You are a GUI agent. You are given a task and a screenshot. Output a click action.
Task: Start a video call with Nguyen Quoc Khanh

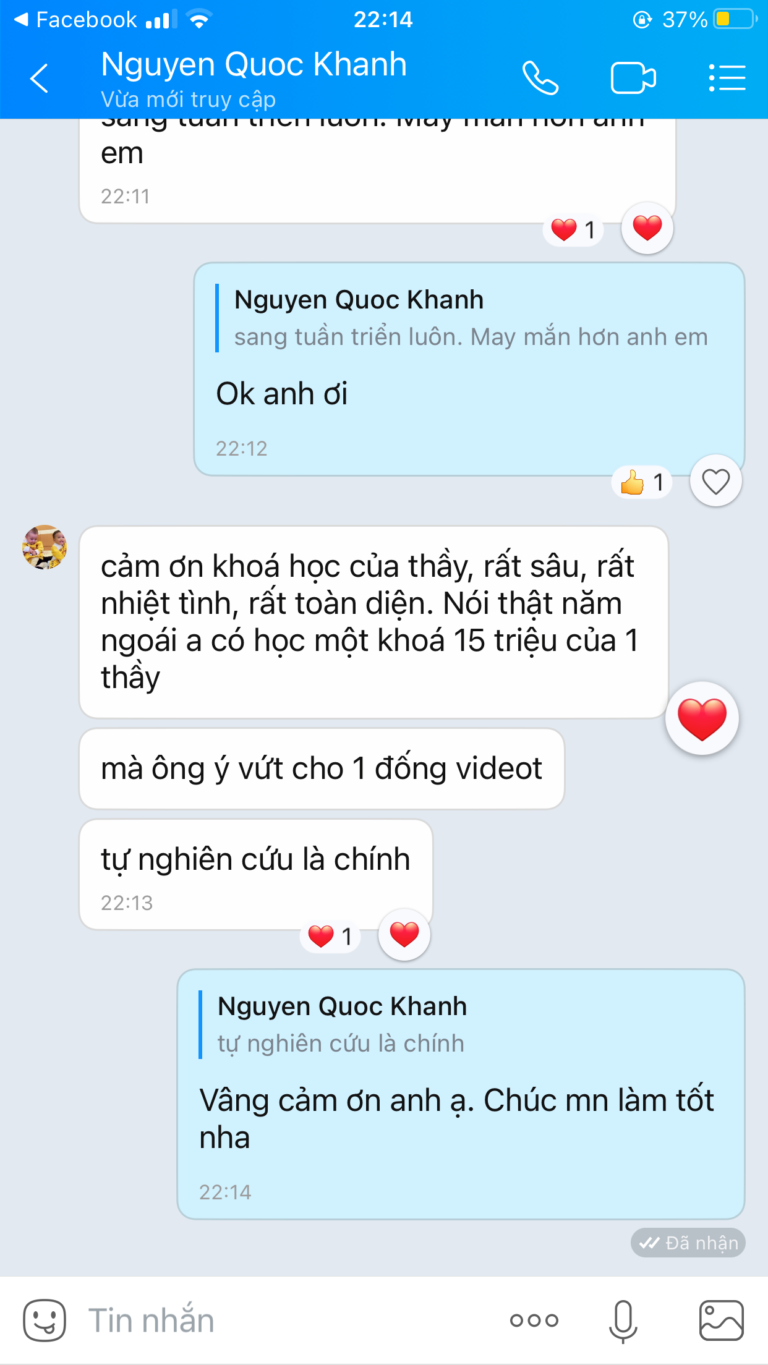point(633,78)
